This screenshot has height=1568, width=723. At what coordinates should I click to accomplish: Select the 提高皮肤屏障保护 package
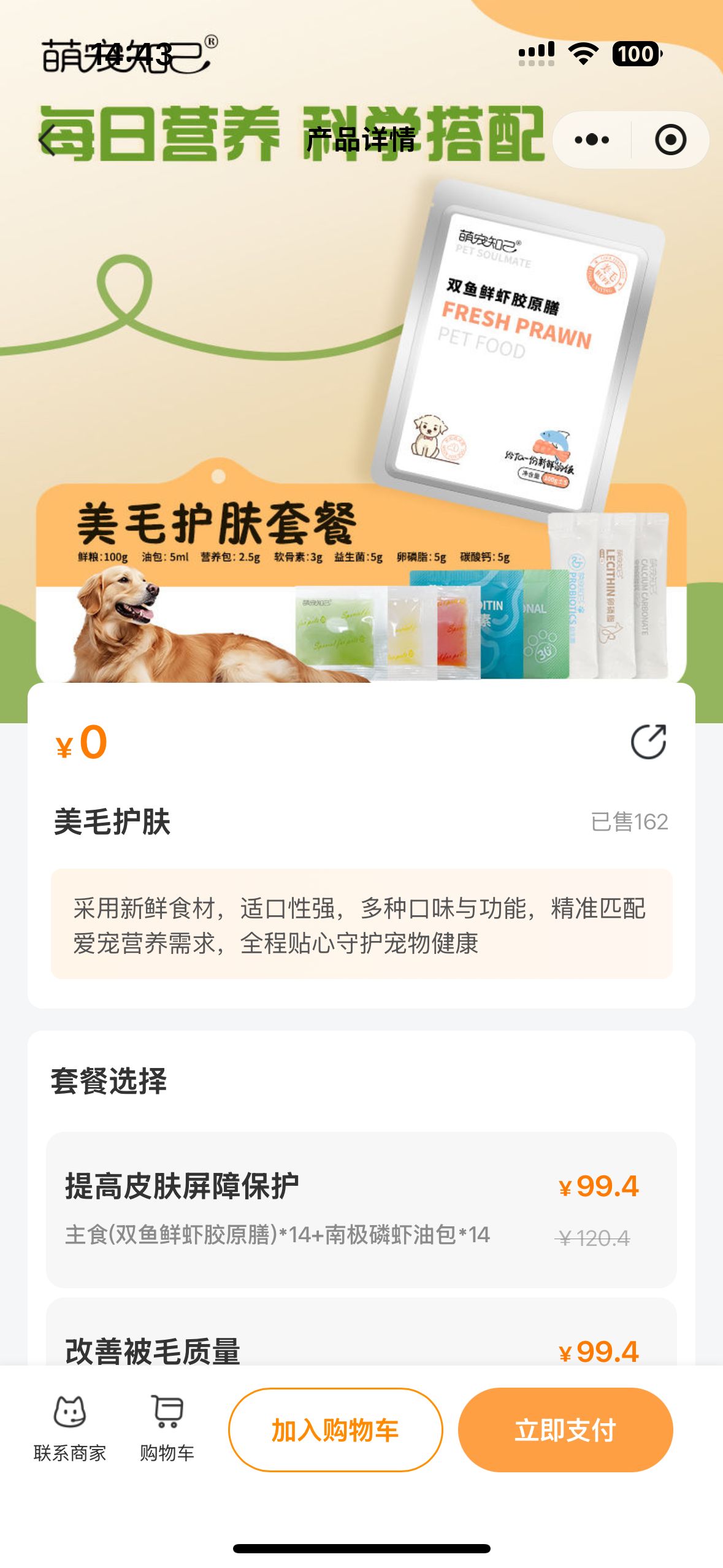click(x=361, y=1210)
